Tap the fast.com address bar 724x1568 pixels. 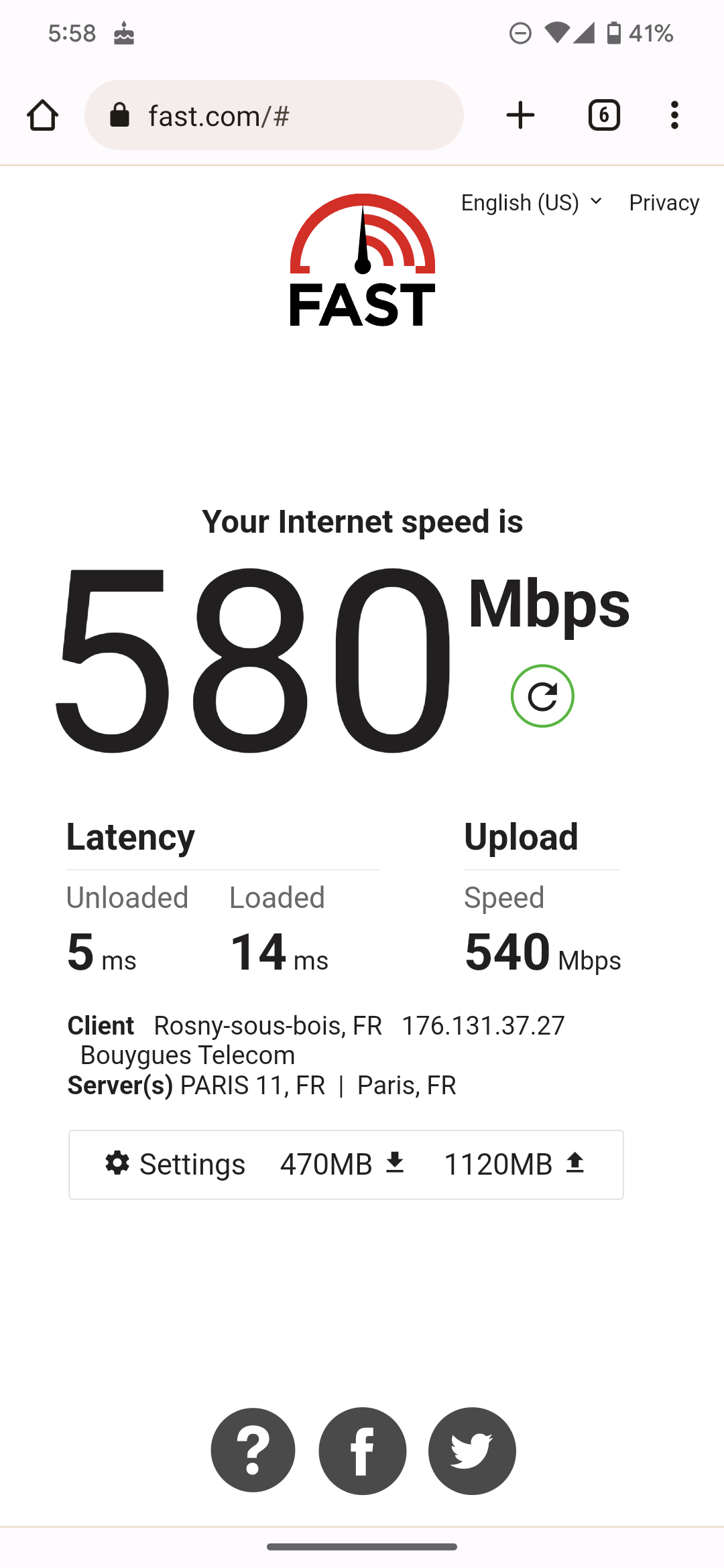click(x=274, y=115)
